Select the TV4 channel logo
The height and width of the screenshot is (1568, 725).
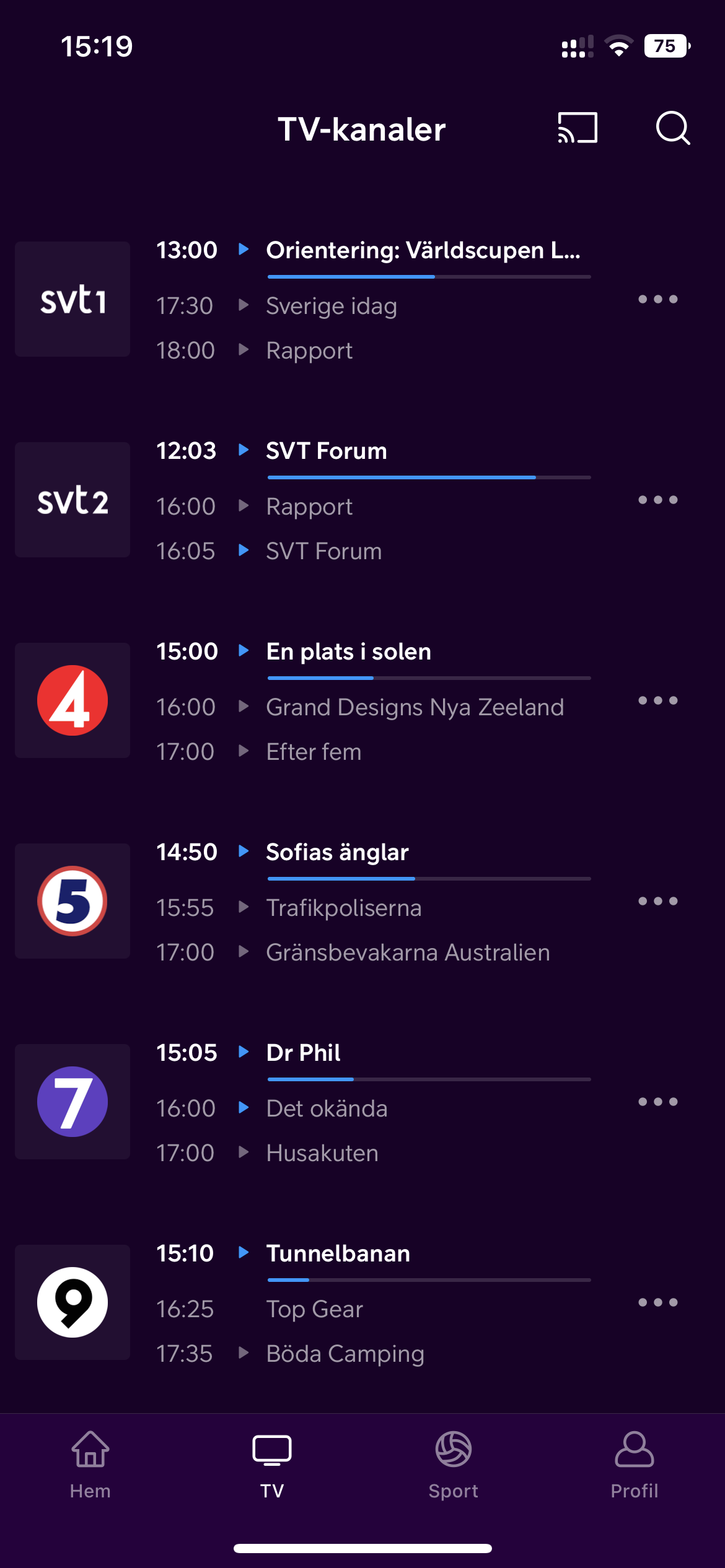[x=72, y=700]
